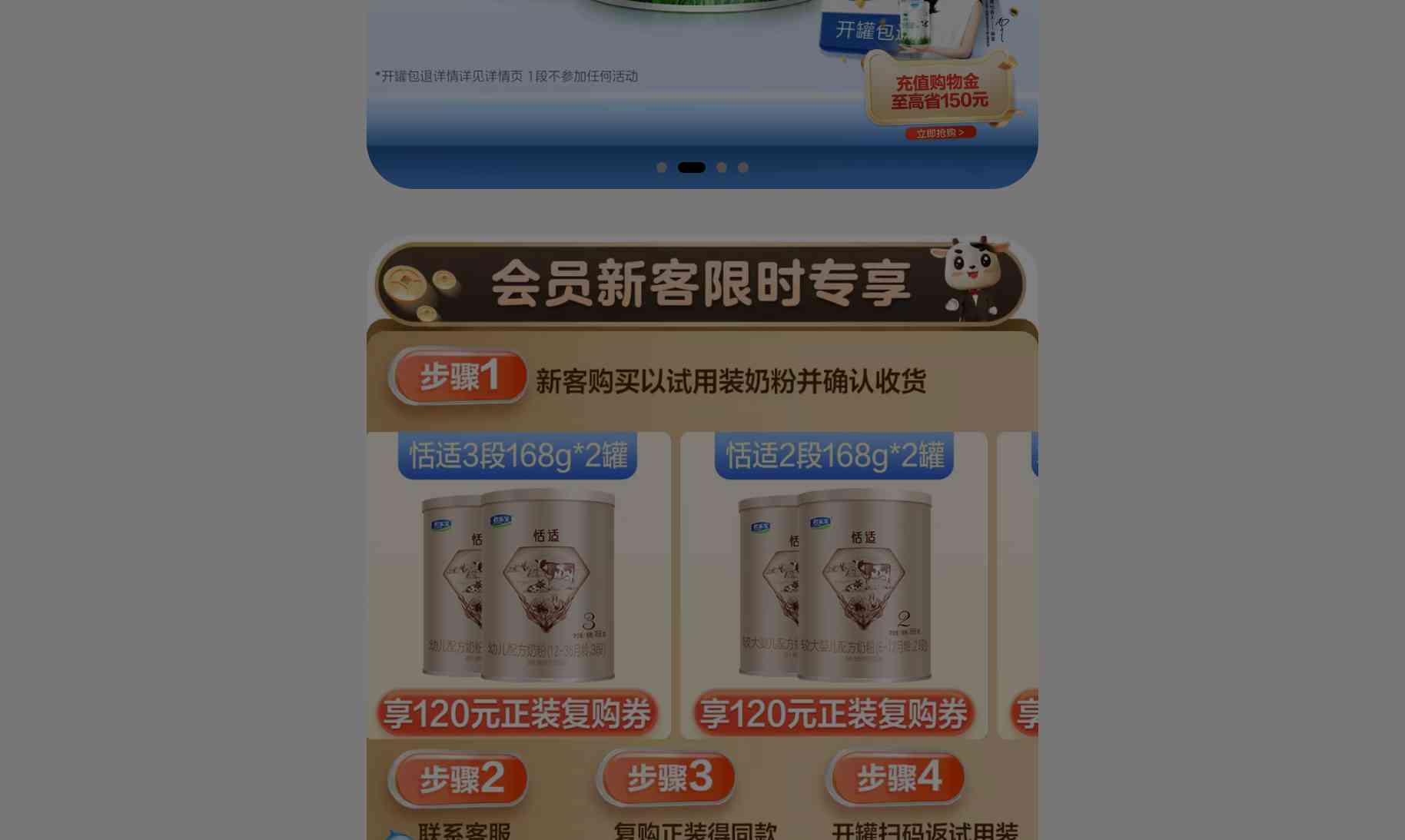Tap the 立即抢购 button on the banner

[x=940, y=133]
